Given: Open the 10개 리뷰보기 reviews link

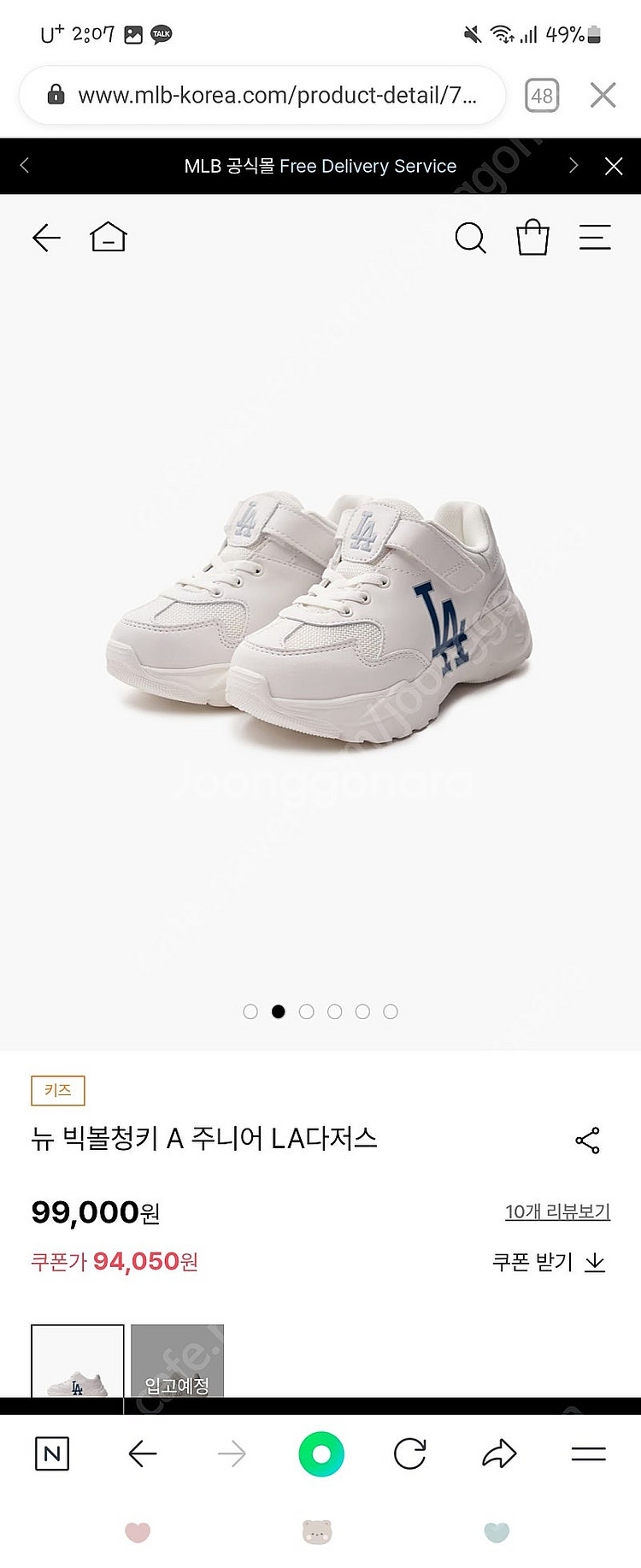Looking at the screenshot, I should (x=557, y=1211).
